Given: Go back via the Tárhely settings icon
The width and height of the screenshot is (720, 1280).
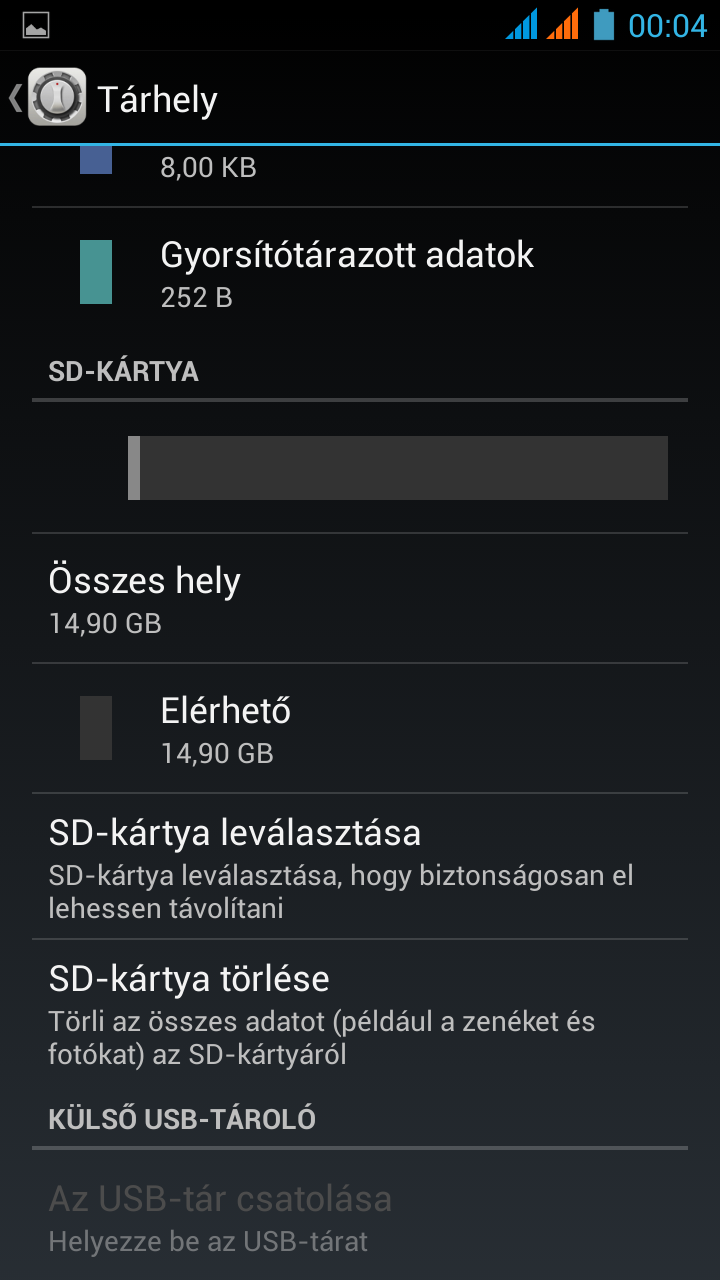Looking at the screenshot, I should point(55,98).
